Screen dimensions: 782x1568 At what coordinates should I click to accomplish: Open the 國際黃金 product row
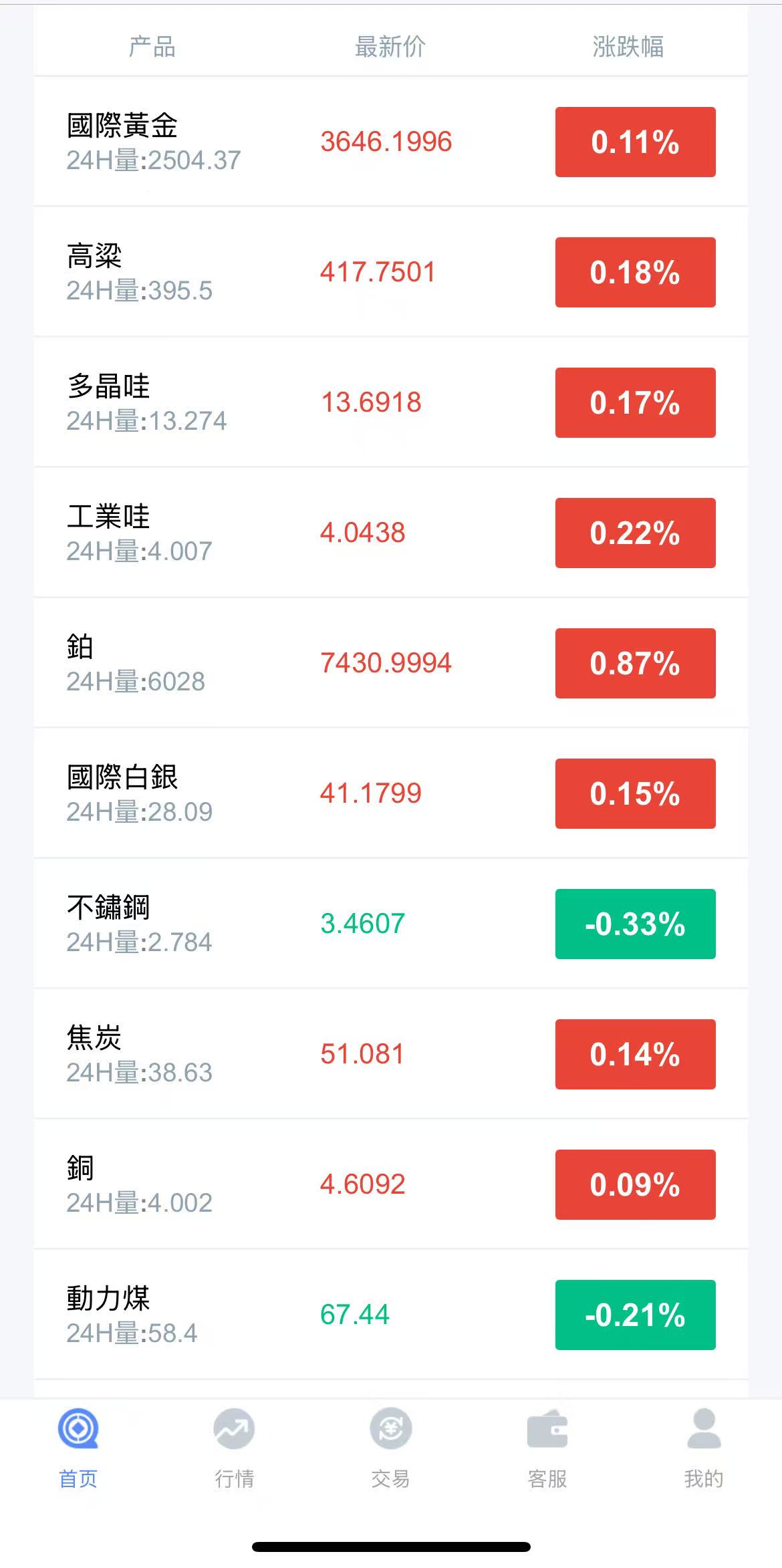[x=390, y=142]
